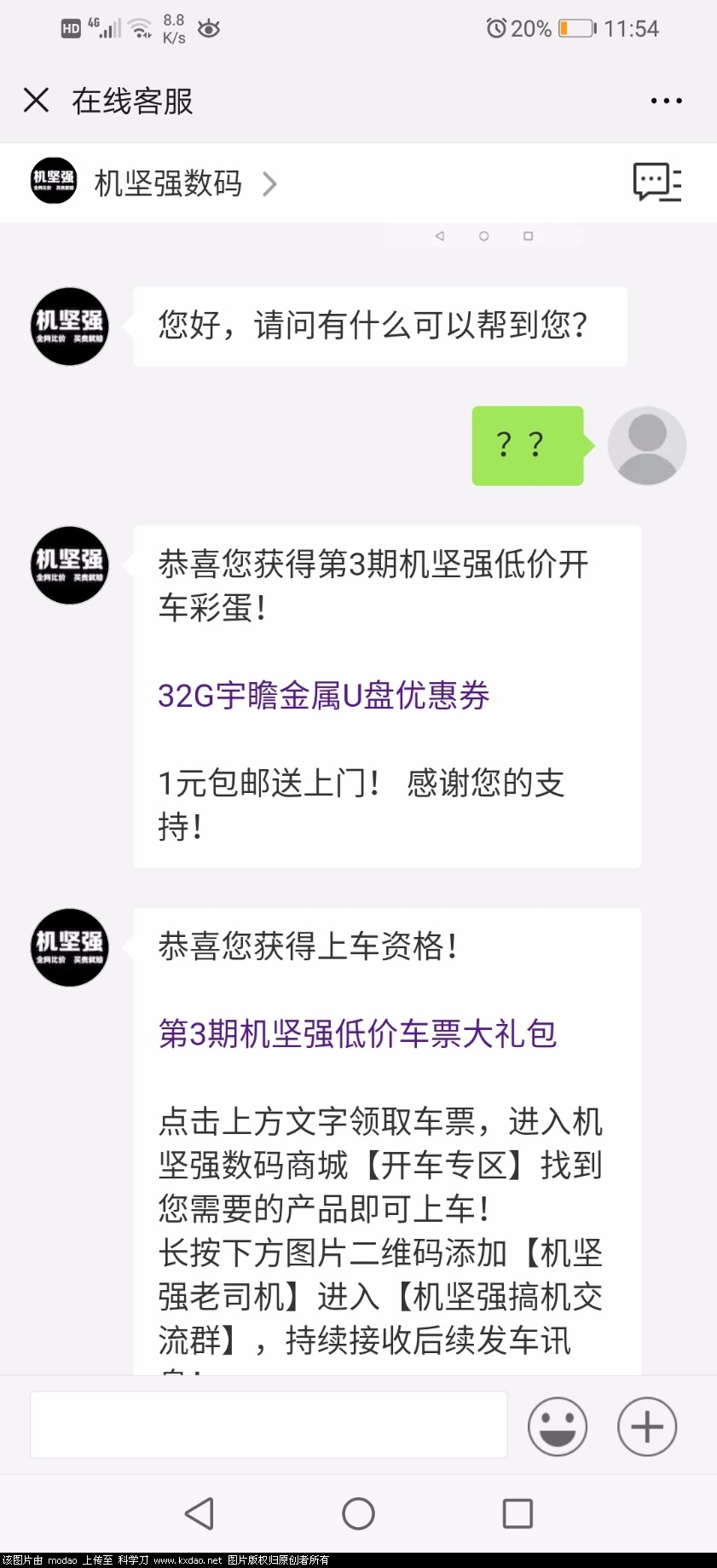Viewport: 717px width, 1568px height.
Task: Open the floating navigation dock above the chat
Action: pyautogui.click(x=484, y=235)
